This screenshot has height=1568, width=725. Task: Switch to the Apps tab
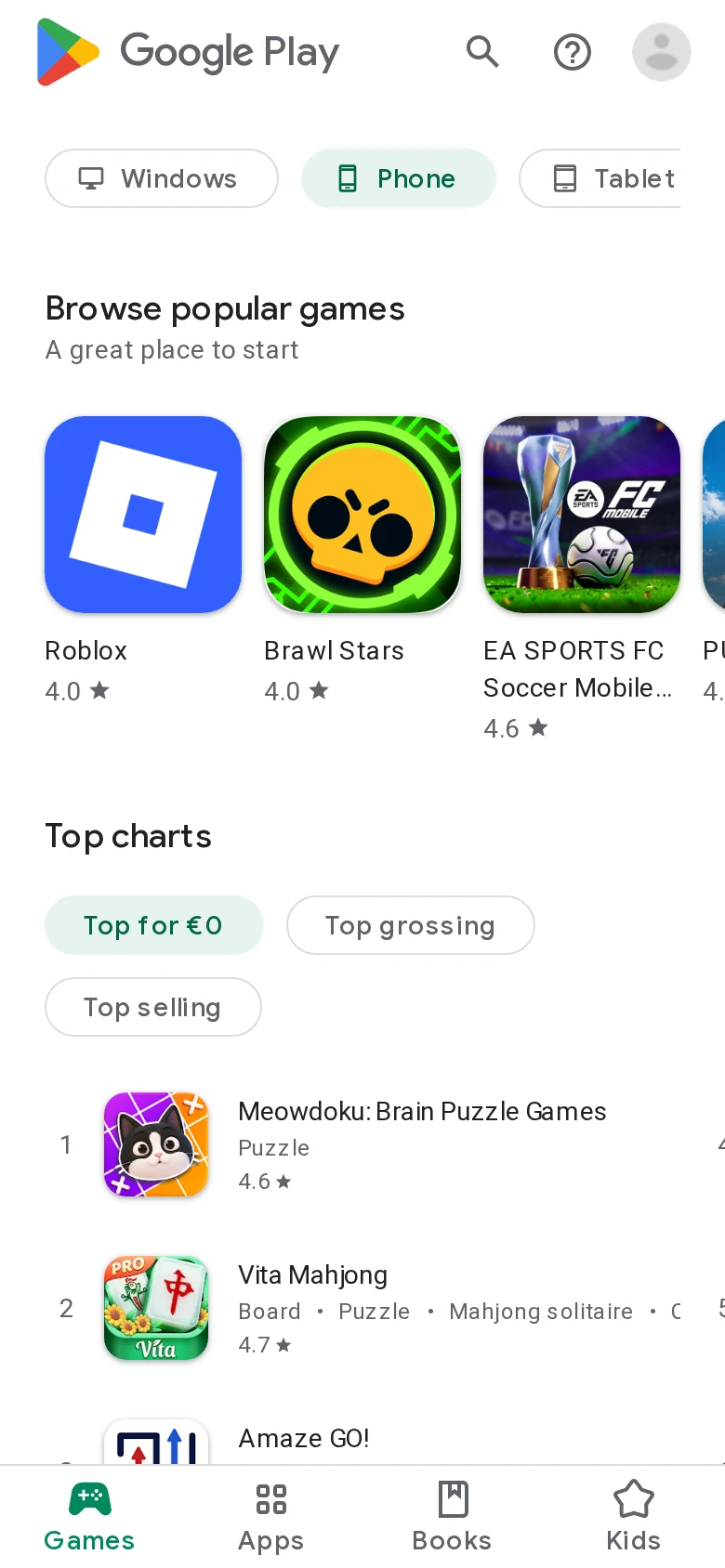[271, 1517]
